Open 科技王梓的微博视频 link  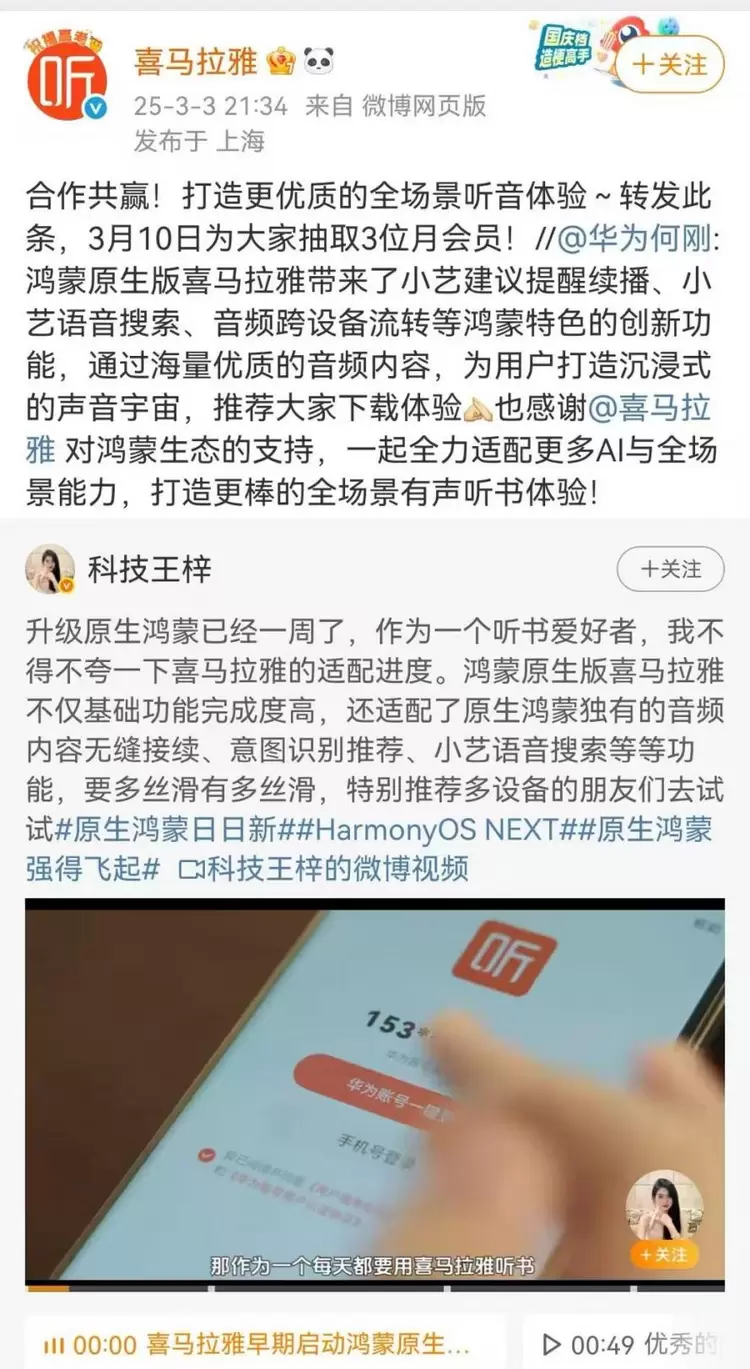click(324, 868)
